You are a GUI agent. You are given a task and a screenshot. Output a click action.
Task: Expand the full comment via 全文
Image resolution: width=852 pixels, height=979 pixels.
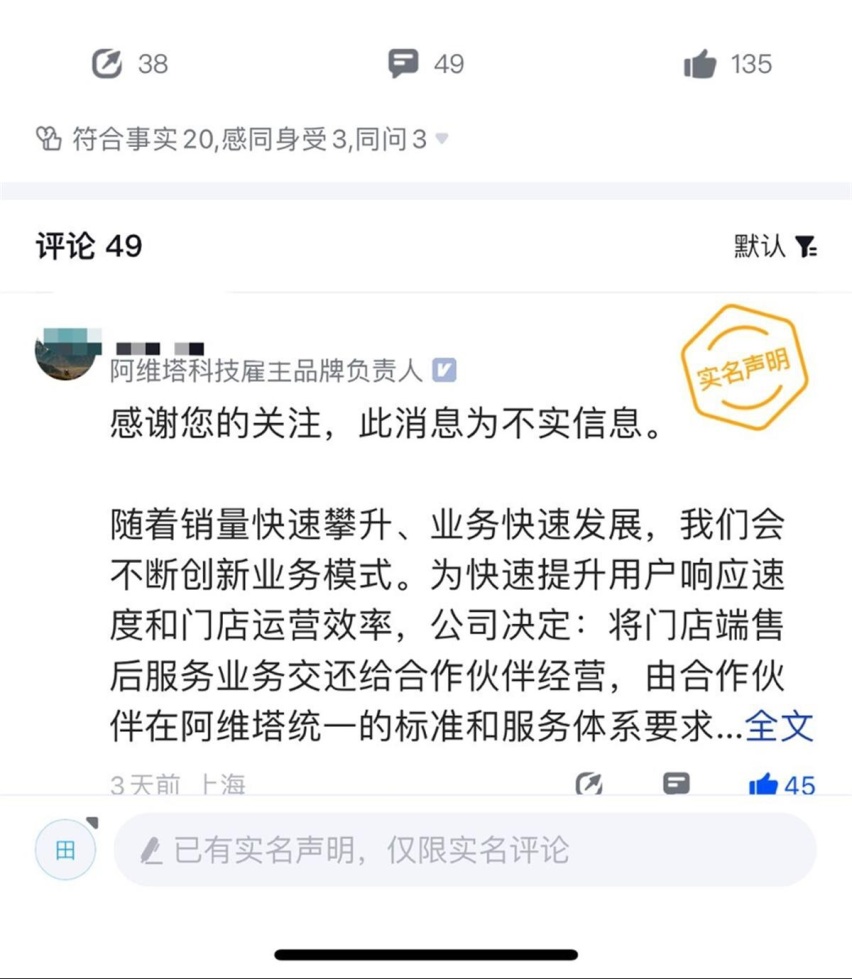point(780,725)
